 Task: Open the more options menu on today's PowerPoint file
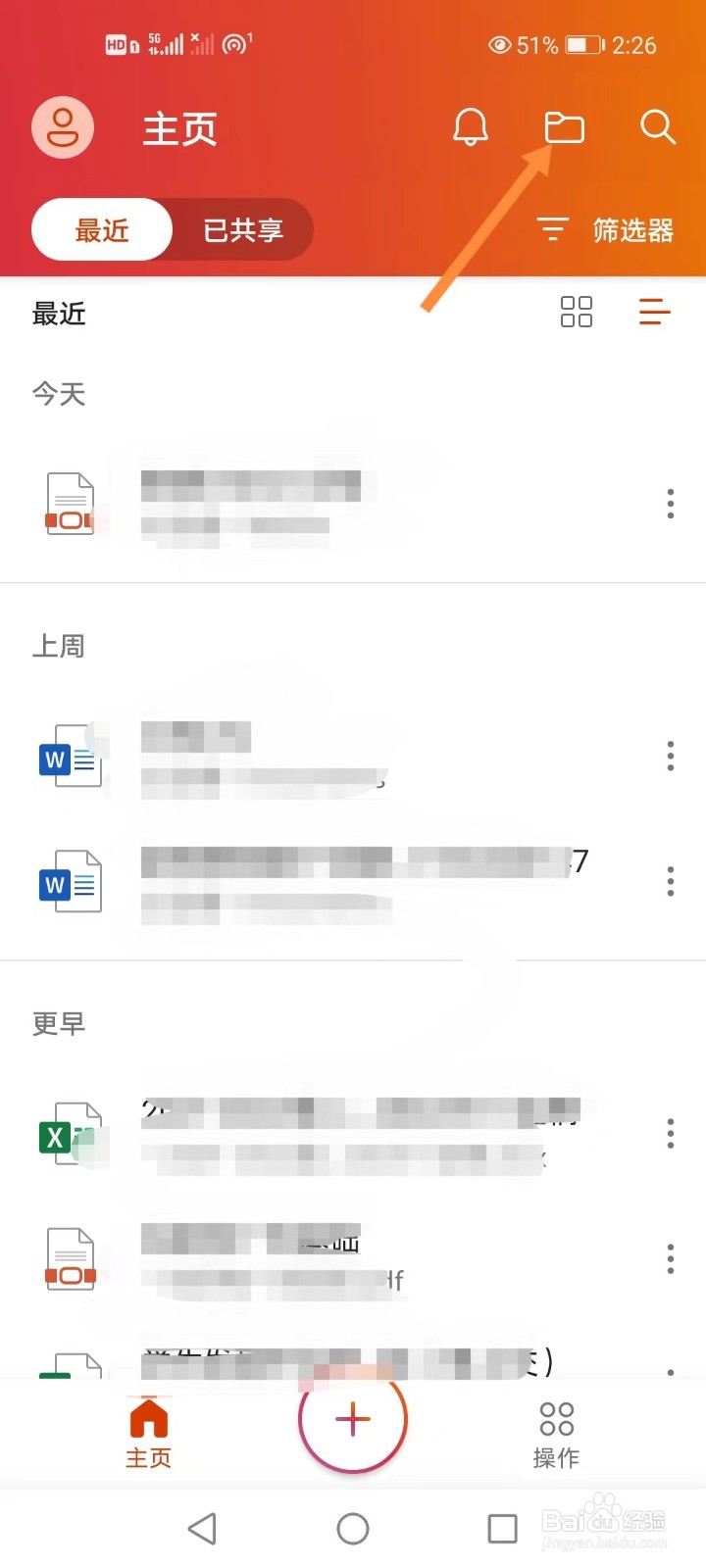point(670,503)
